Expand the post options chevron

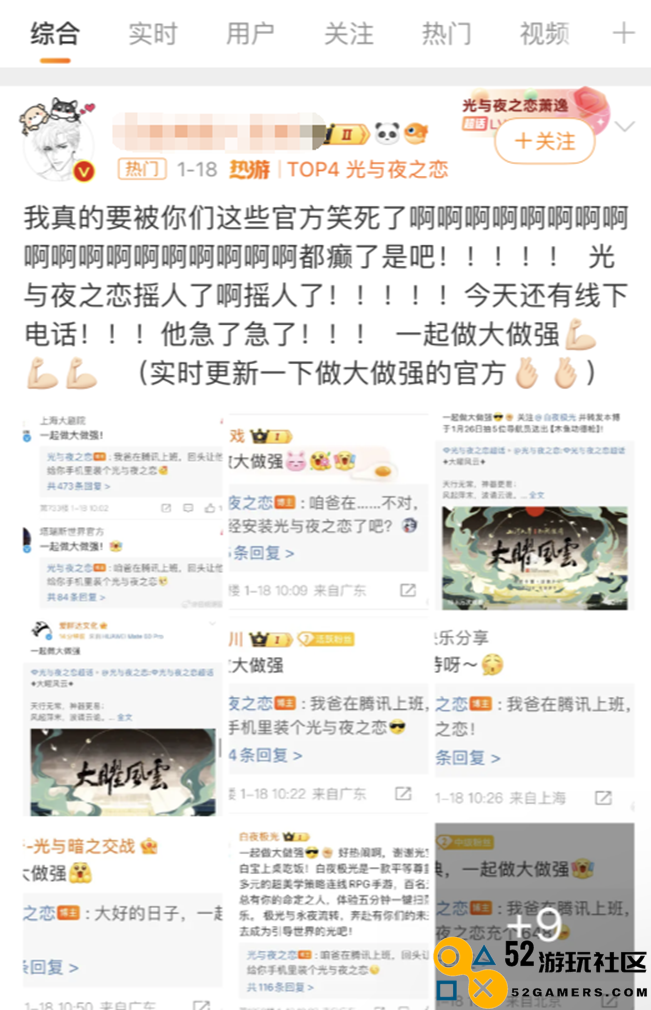point(626,128)
